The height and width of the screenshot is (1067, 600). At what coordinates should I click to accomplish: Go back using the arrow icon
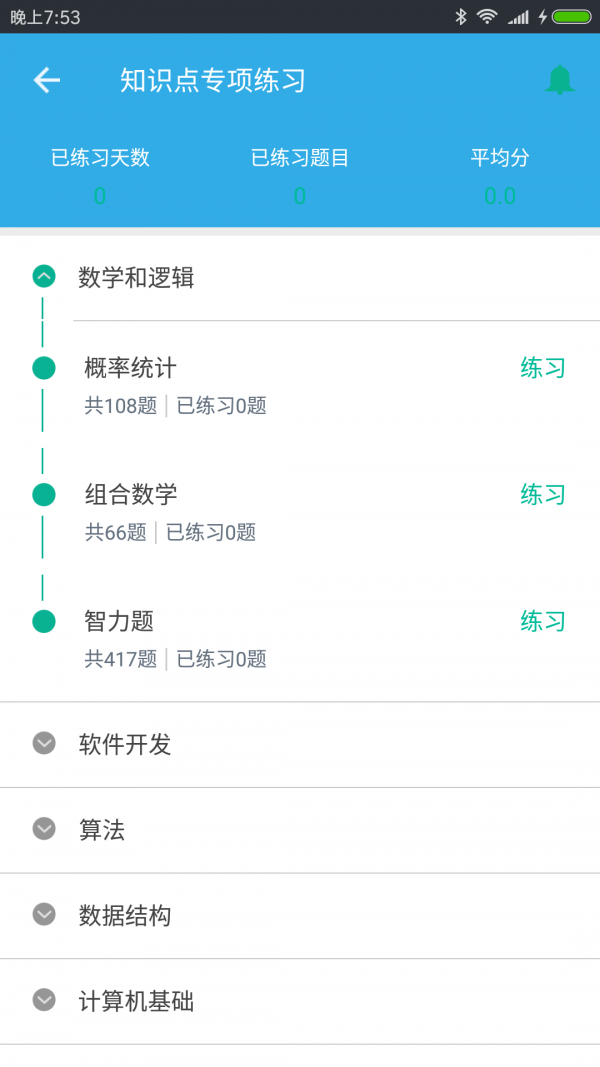click(x=47, y=81)
